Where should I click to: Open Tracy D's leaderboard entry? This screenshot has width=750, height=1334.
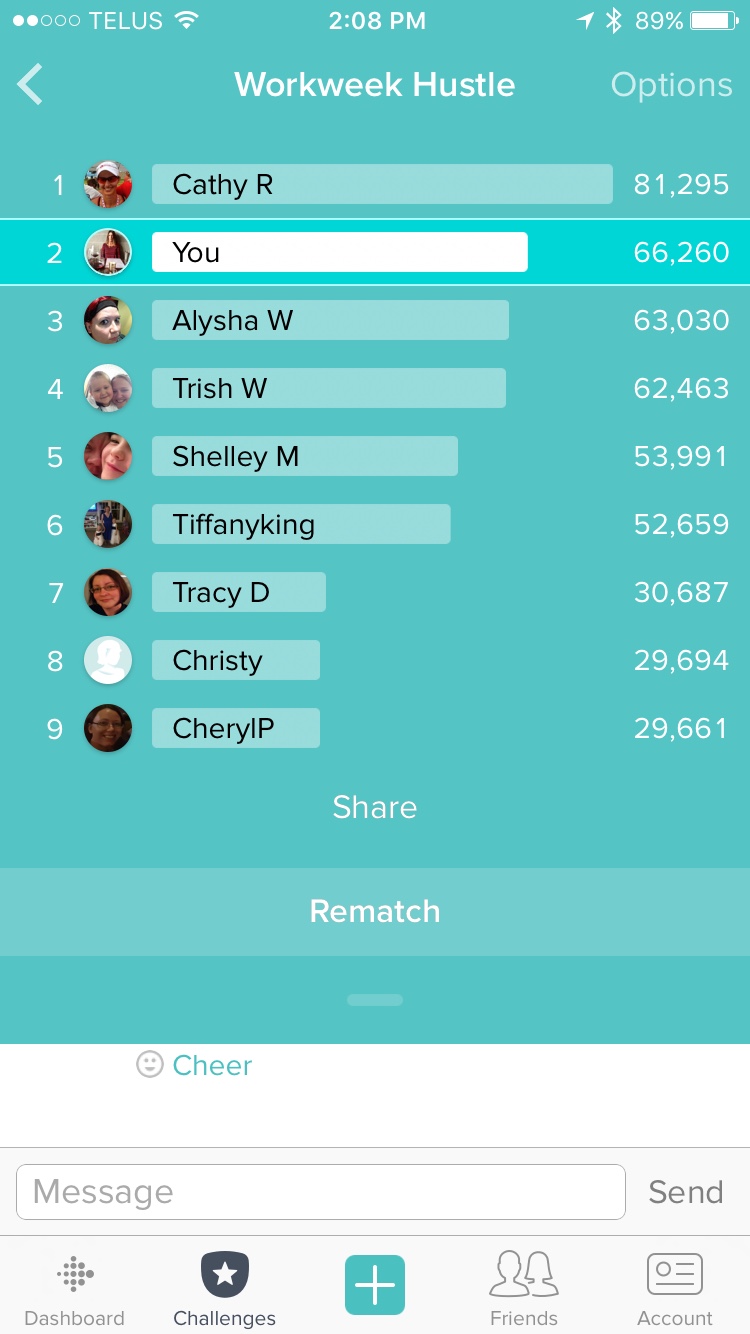(x=238, y=592)
